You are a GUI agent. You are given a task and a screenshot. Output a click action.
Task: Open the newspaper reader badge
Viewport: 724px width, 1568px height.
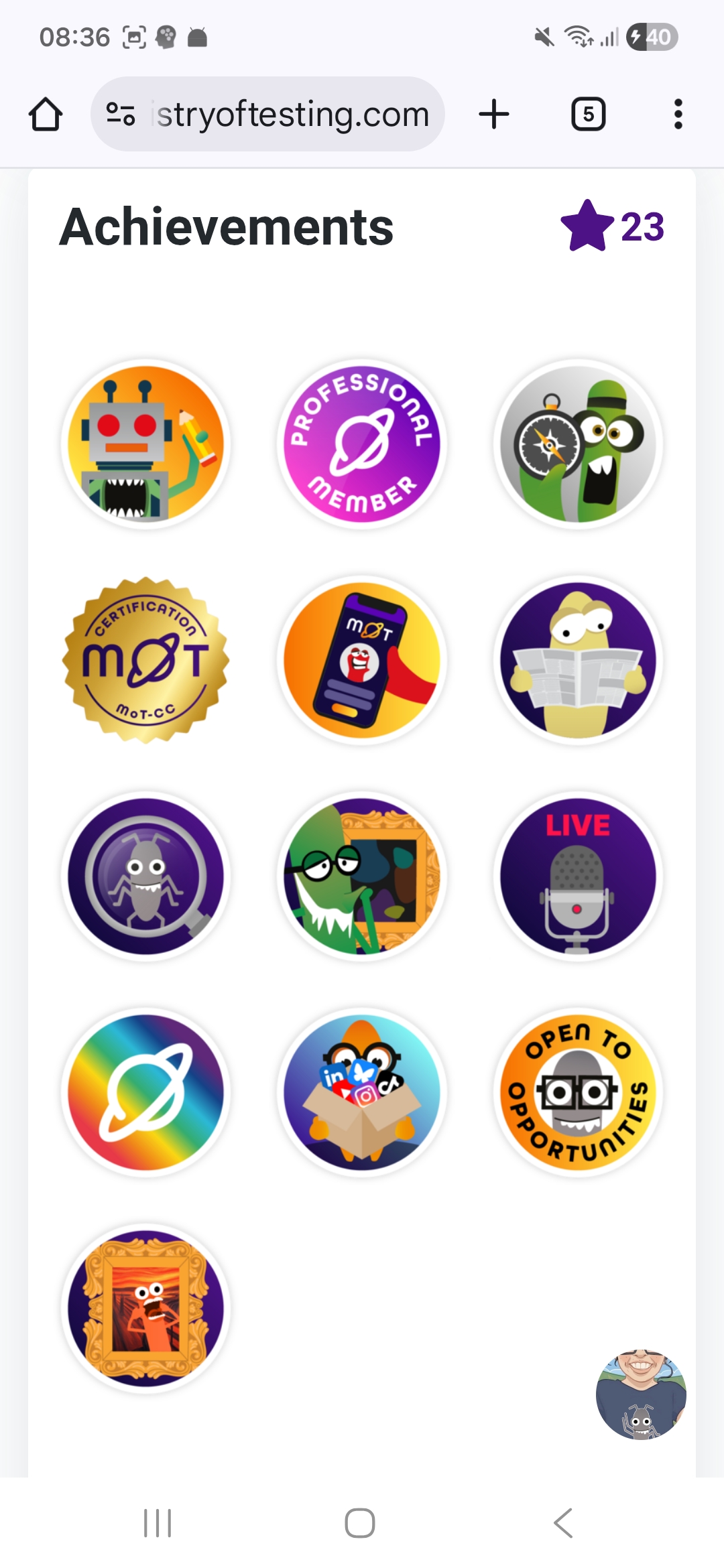pos(578,660)
